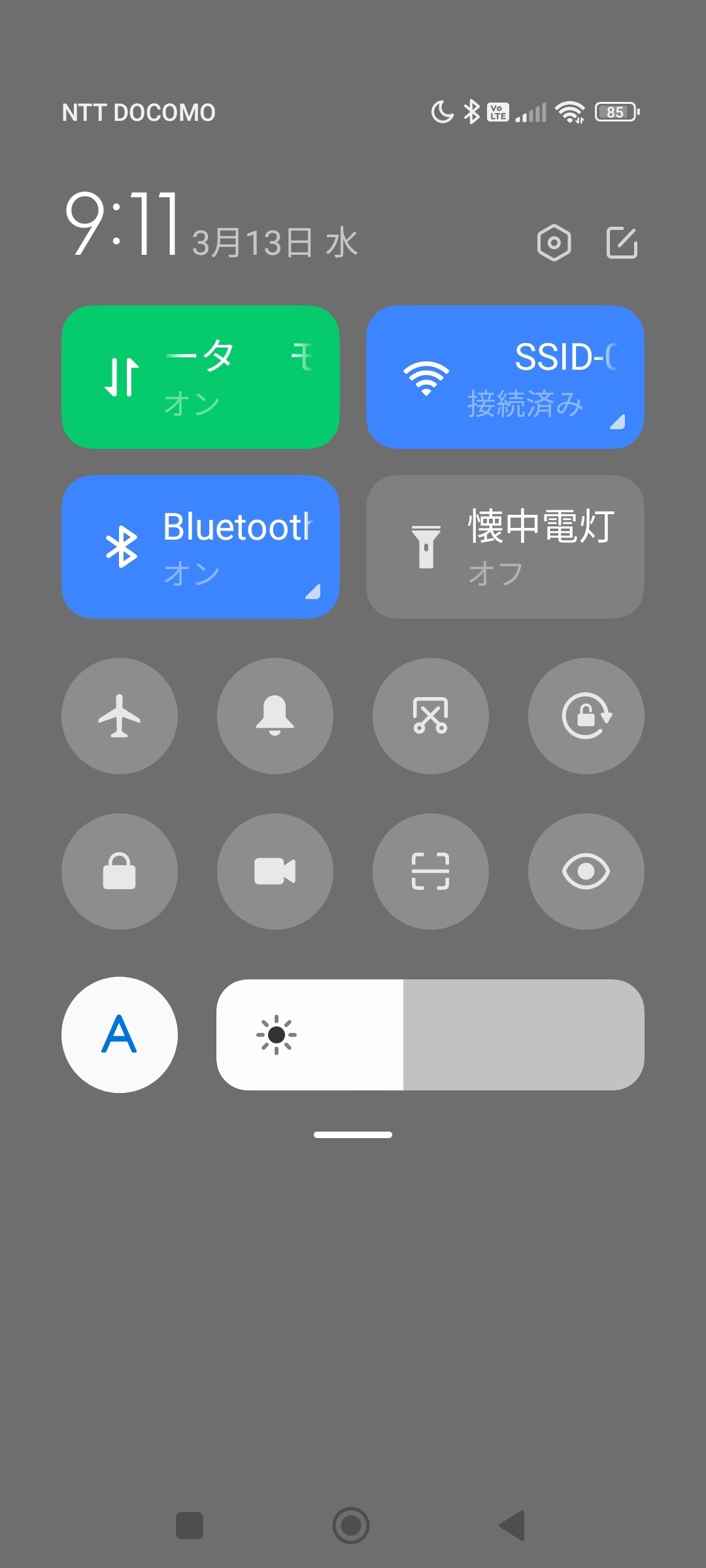Toggle auto brightness A button

(x=120, y=1035)
